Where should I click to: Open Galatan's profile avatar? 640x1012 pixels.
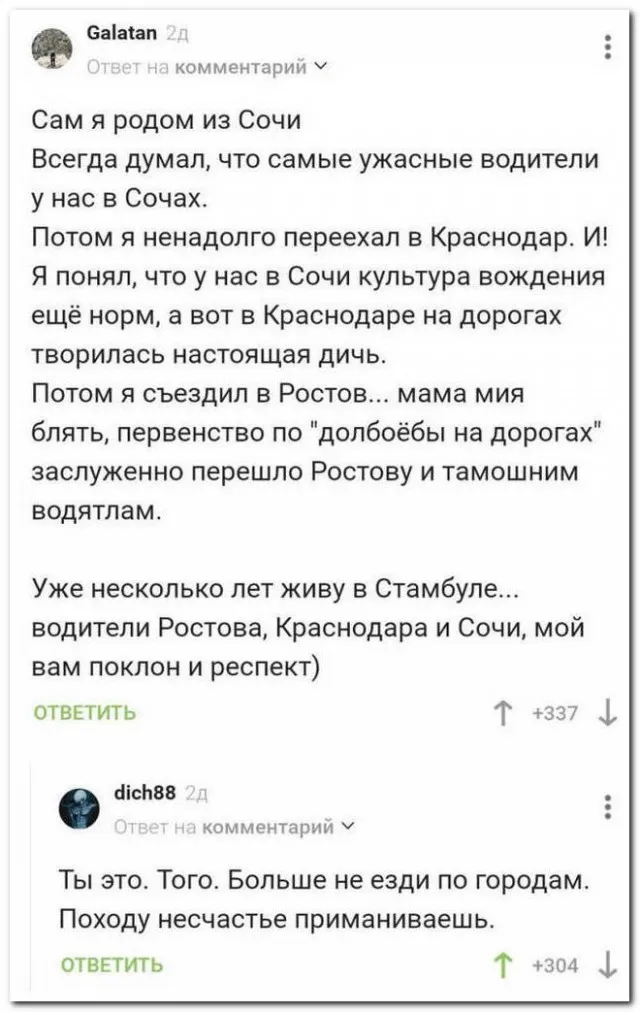pos(52,47)
